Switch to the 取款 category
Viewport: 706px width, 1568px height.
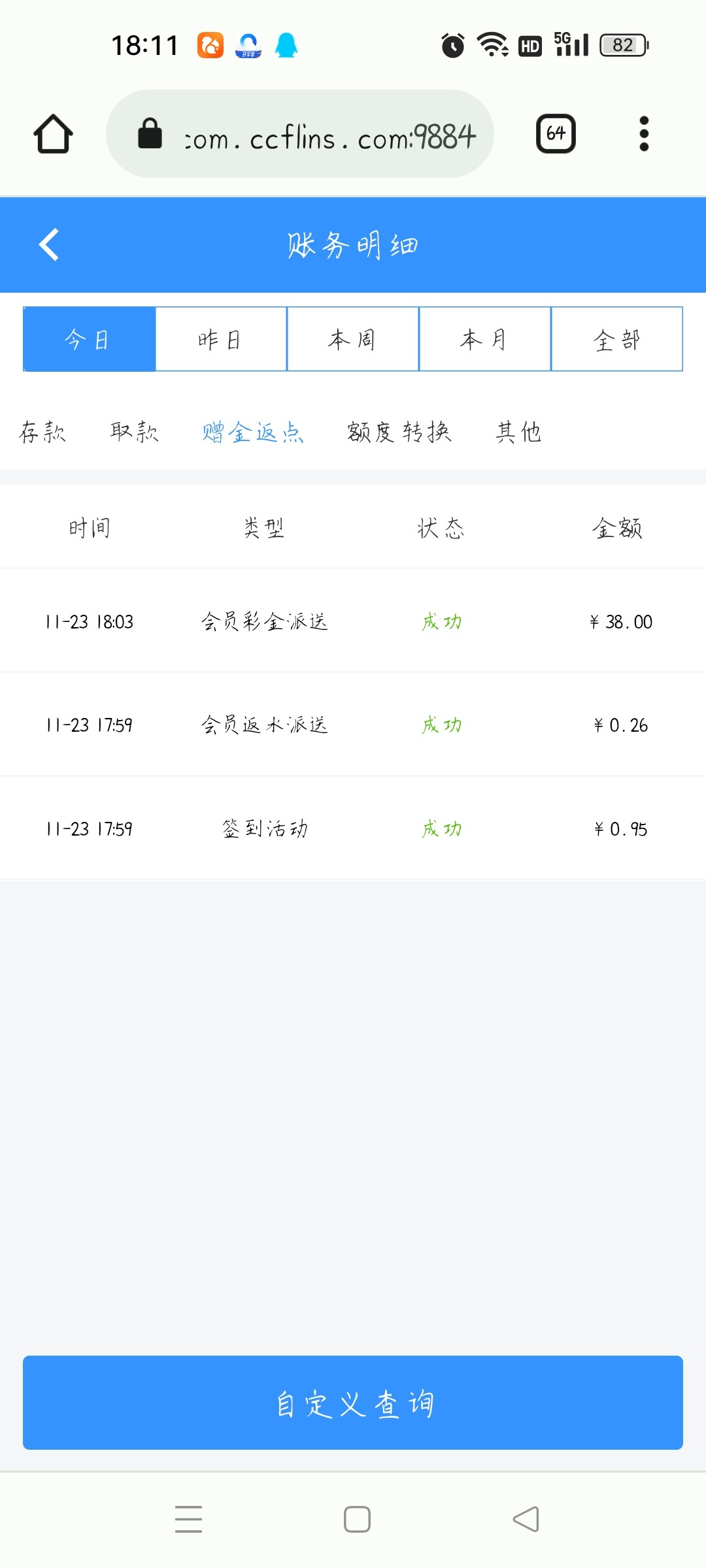134,432
